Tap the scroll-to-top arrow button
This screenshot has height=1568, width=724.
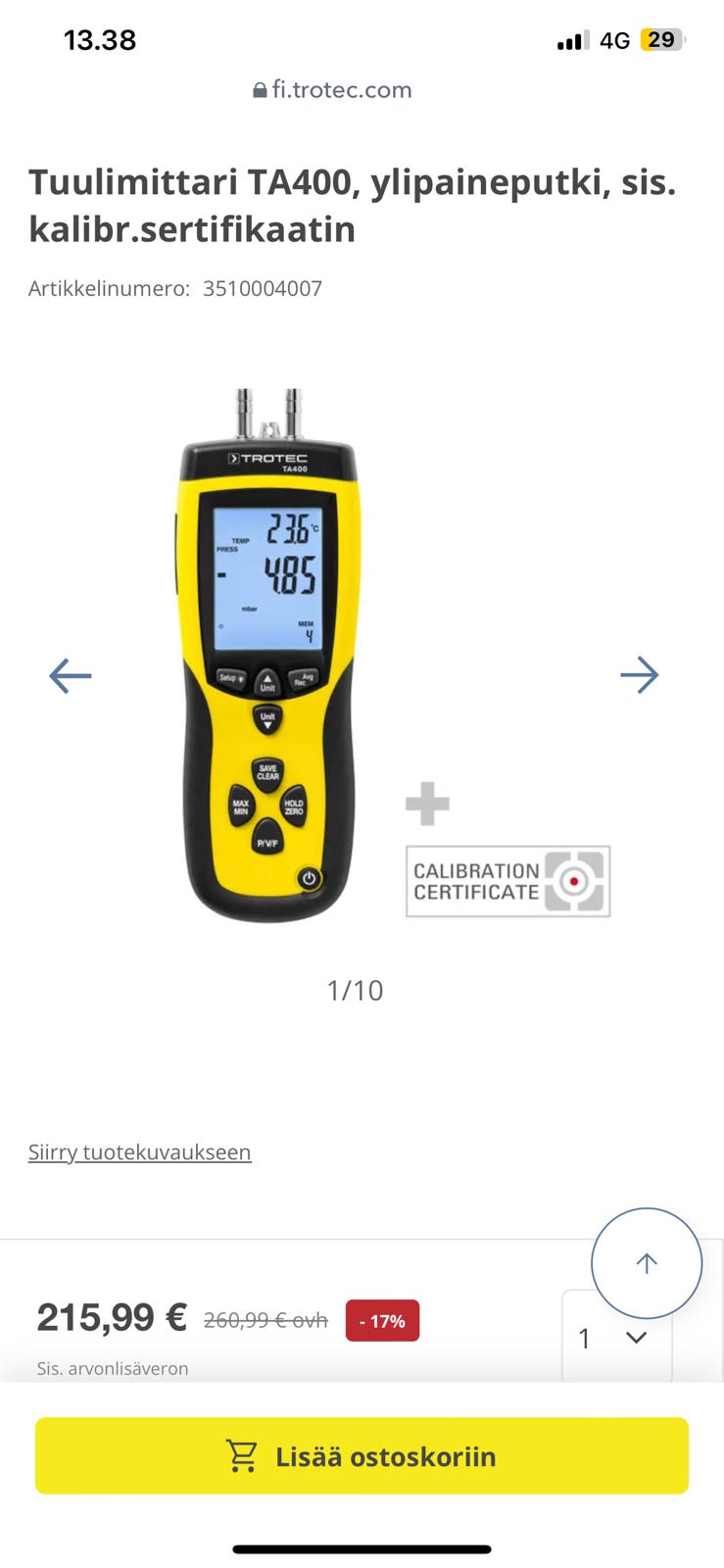(646, 1263)
